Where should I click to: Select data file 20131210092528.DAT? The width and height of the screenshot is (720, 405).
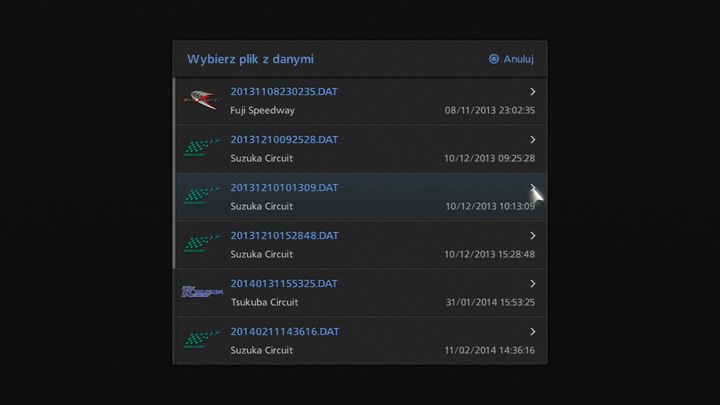coord(360,149)
